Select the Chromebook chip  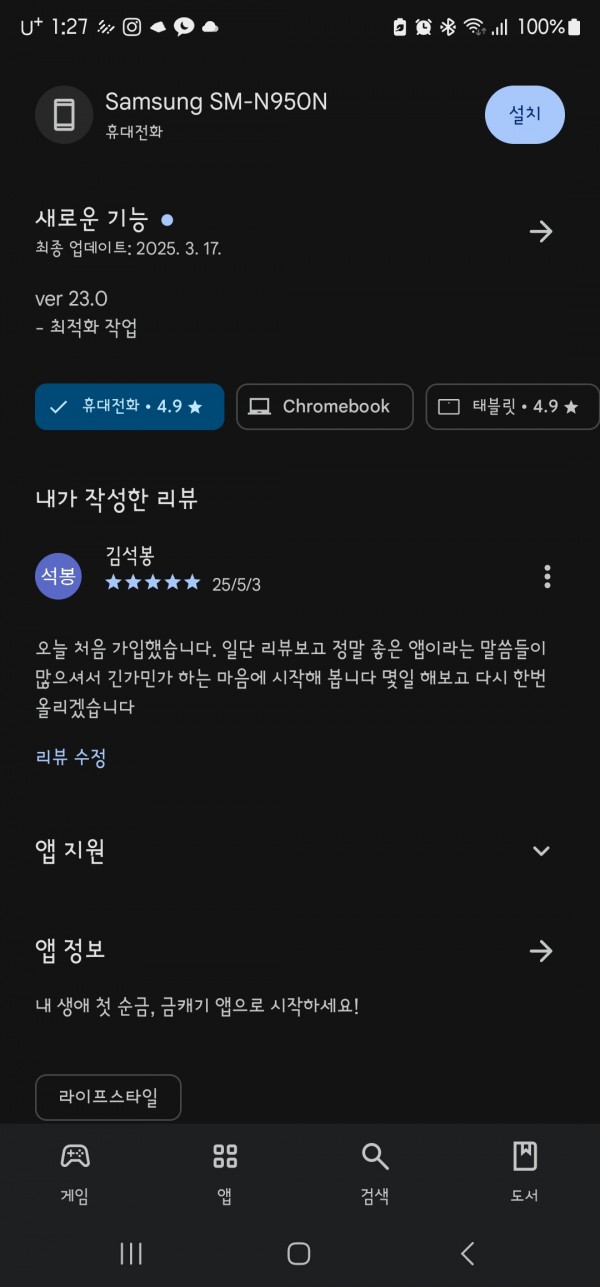point(325,407)
